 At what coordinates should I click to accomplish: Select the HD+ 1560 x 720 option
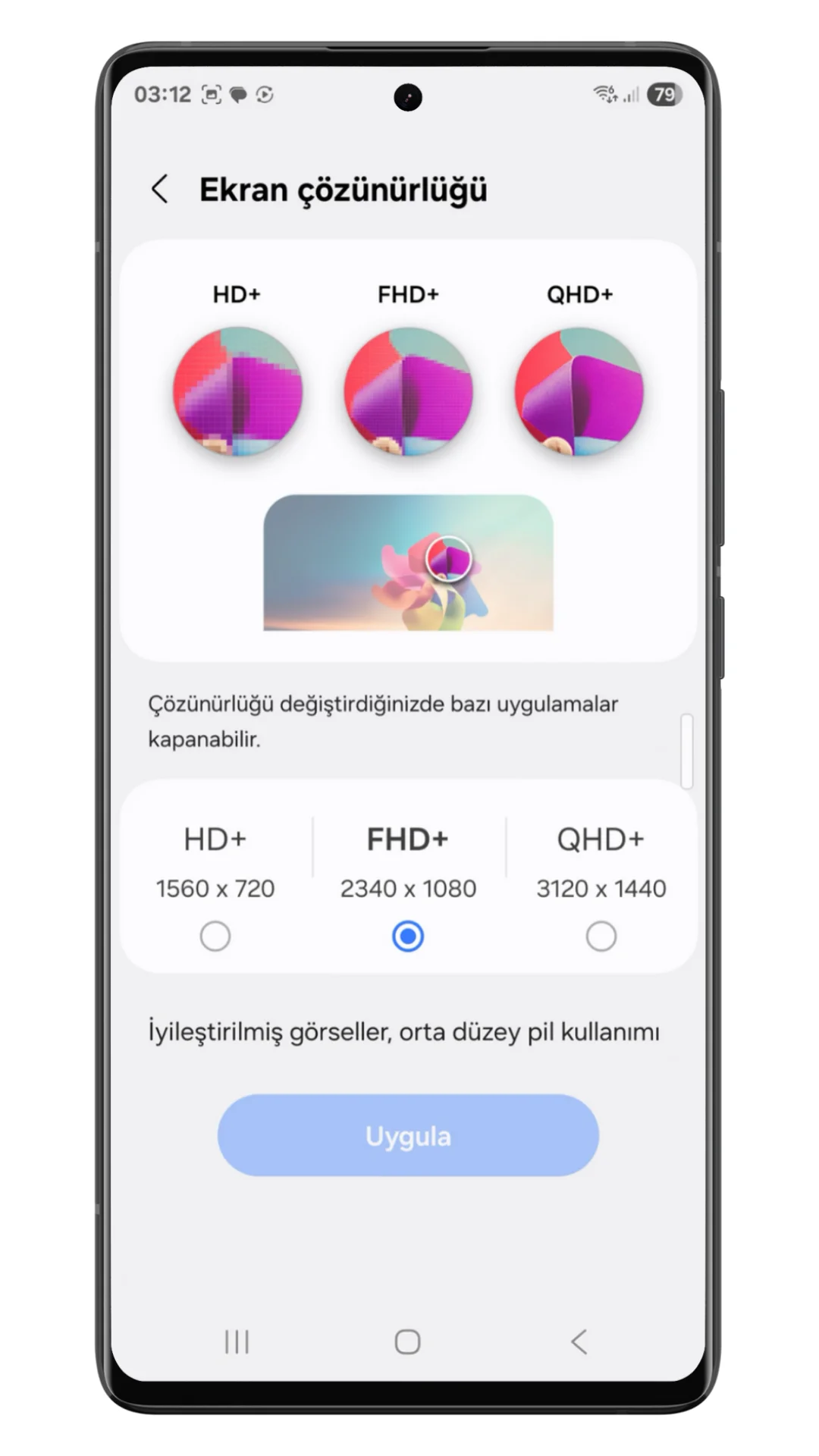215,936
